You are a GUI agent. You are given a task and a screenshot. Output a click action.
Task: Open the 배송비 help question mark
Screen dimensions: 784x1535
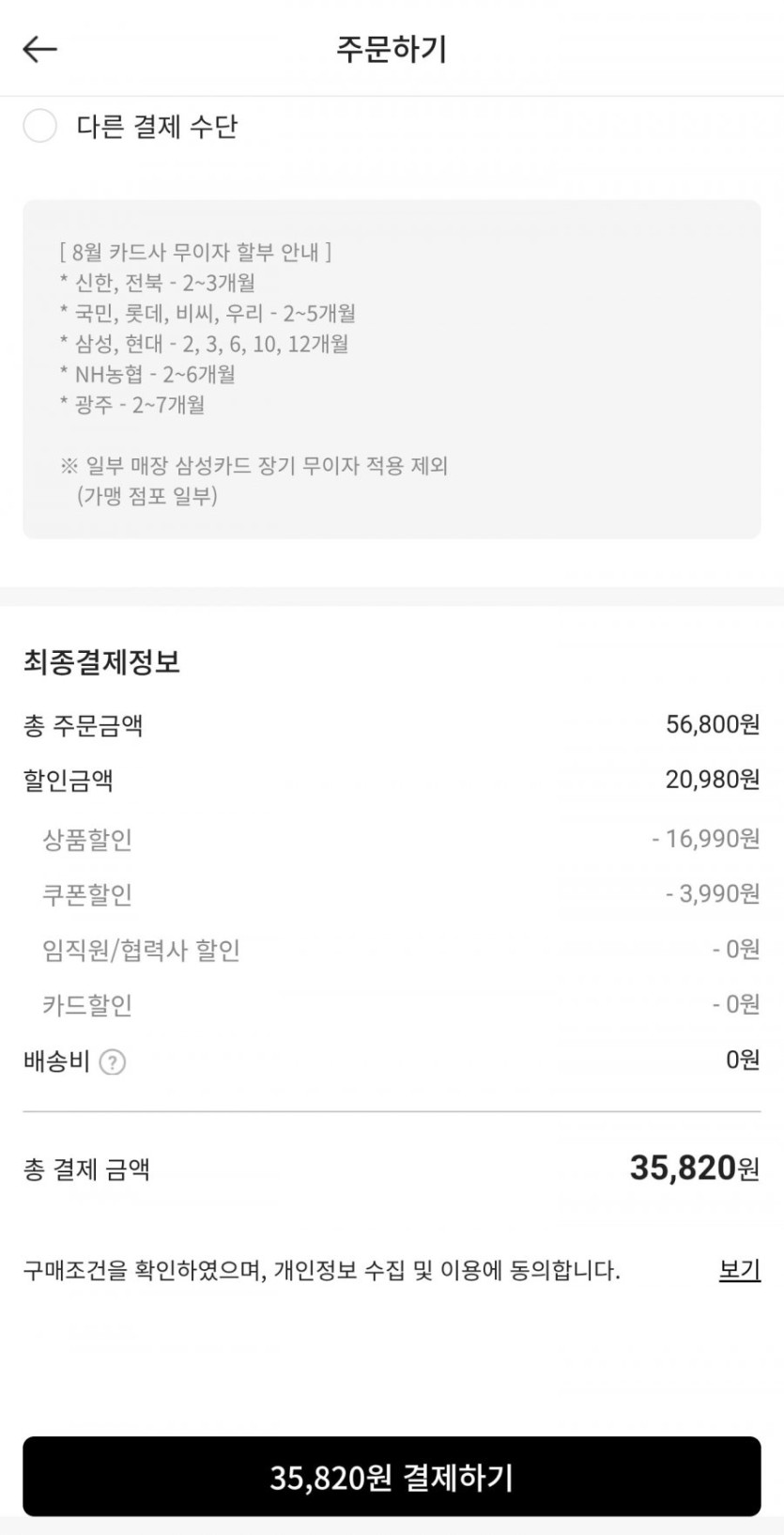click(113, 1062)
